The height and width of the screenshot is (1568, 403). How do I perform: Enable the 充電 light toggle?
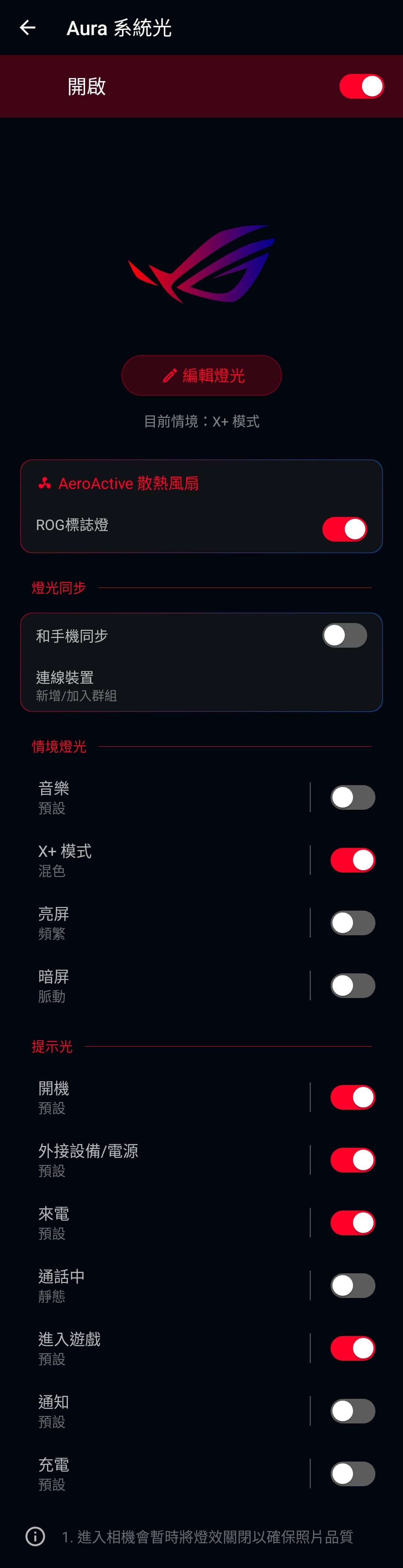pyautogui.click(x=353, y=1473)
